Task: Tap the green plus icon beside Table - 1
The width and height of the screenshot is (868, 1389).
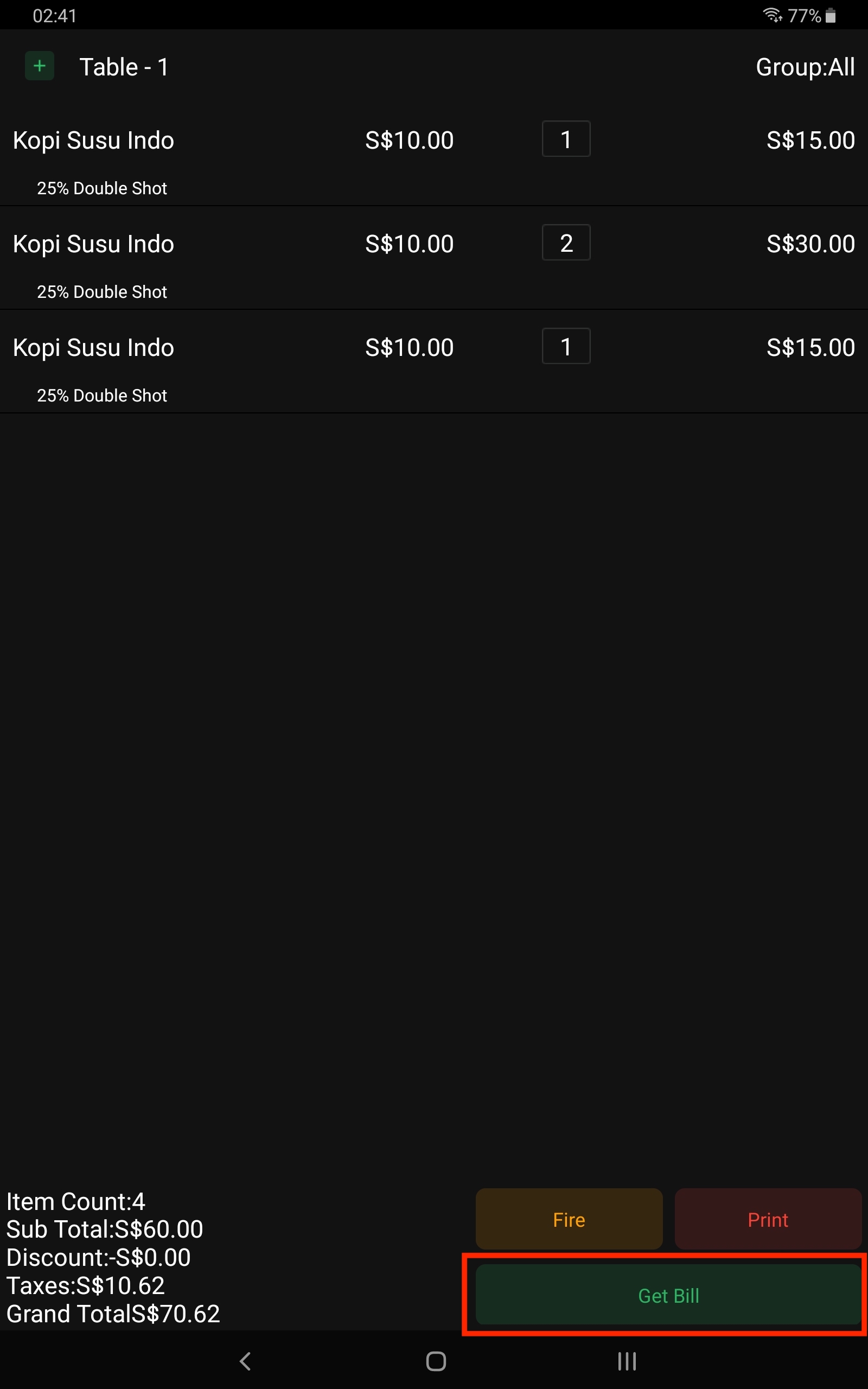Action: (x=39, y=66)
